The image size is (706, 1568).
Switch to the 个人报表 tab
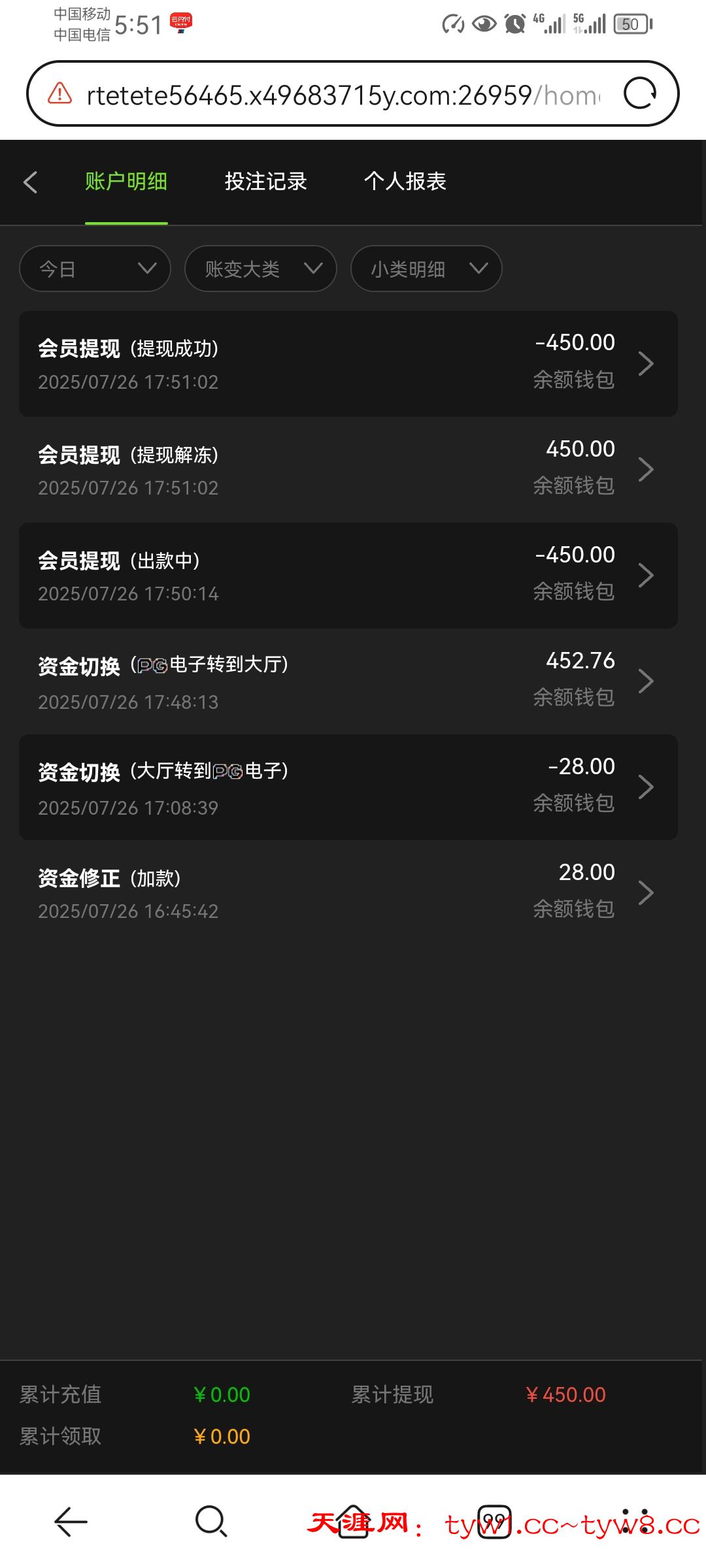coord(407,182)
